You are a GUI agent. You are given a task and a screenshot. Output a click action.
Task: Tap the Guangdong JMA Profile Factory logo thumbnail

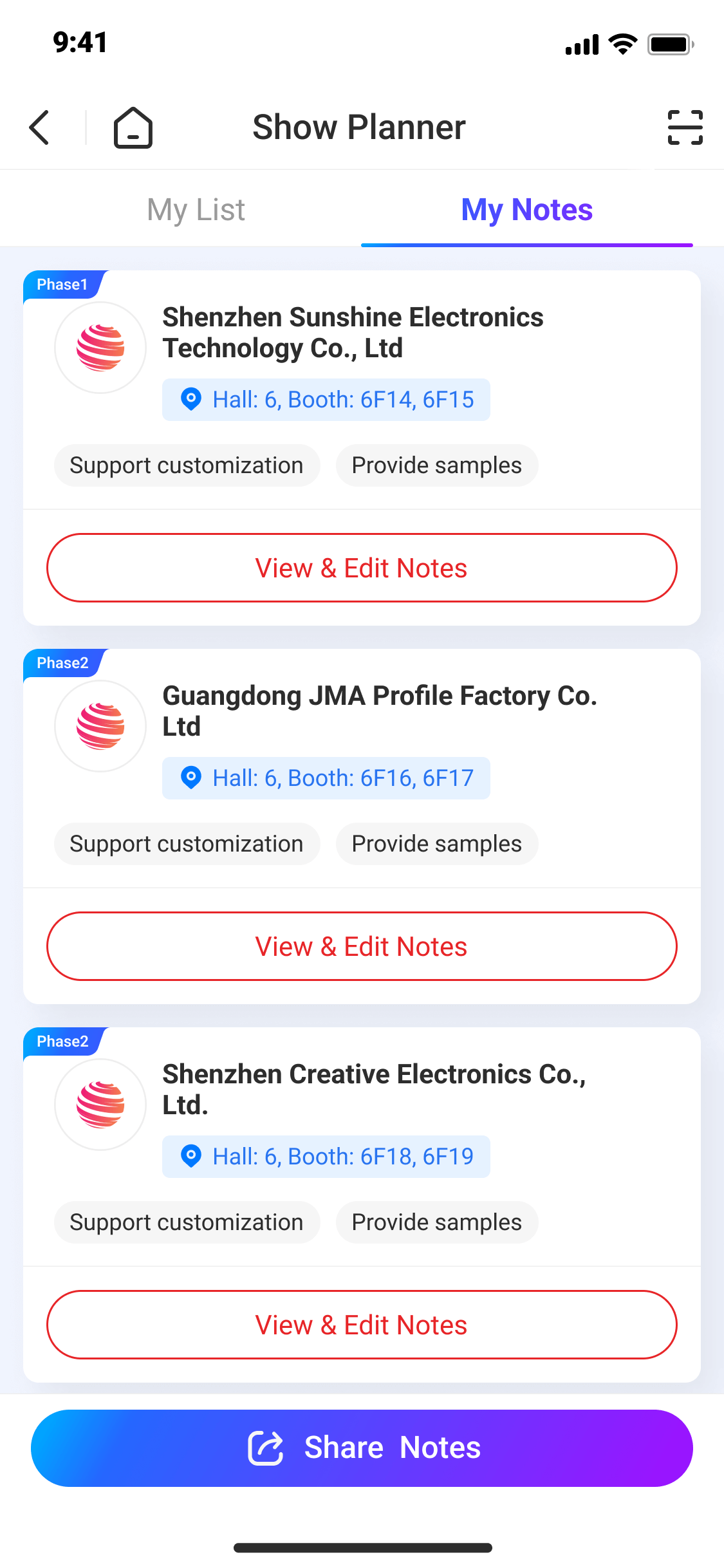(100, 725)
